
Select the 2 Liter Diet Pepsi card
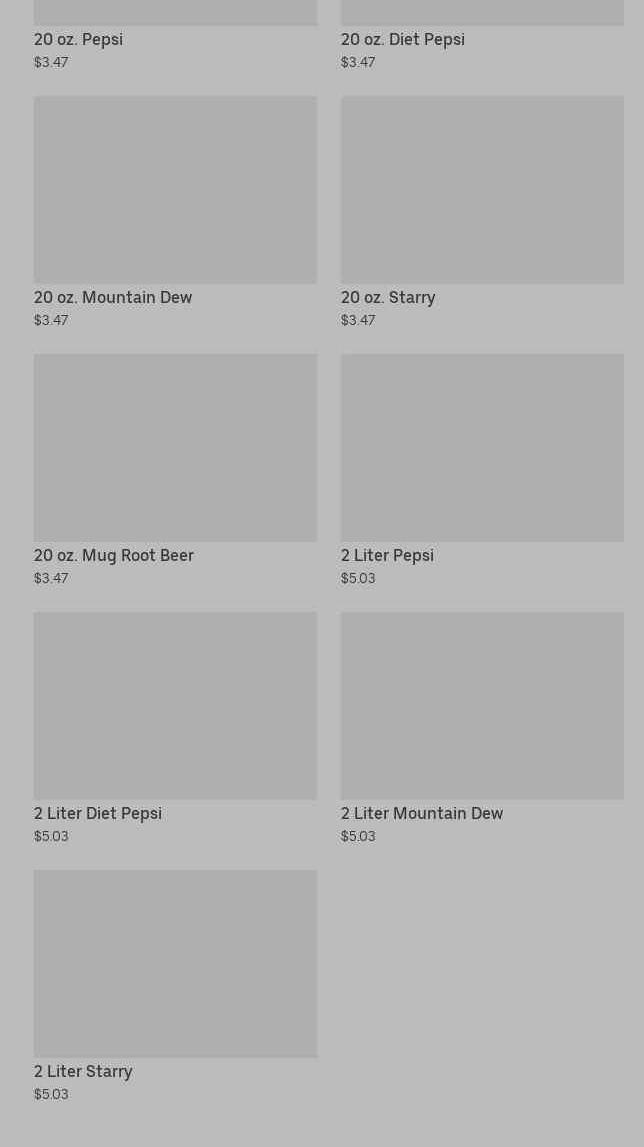pos(175,706)
